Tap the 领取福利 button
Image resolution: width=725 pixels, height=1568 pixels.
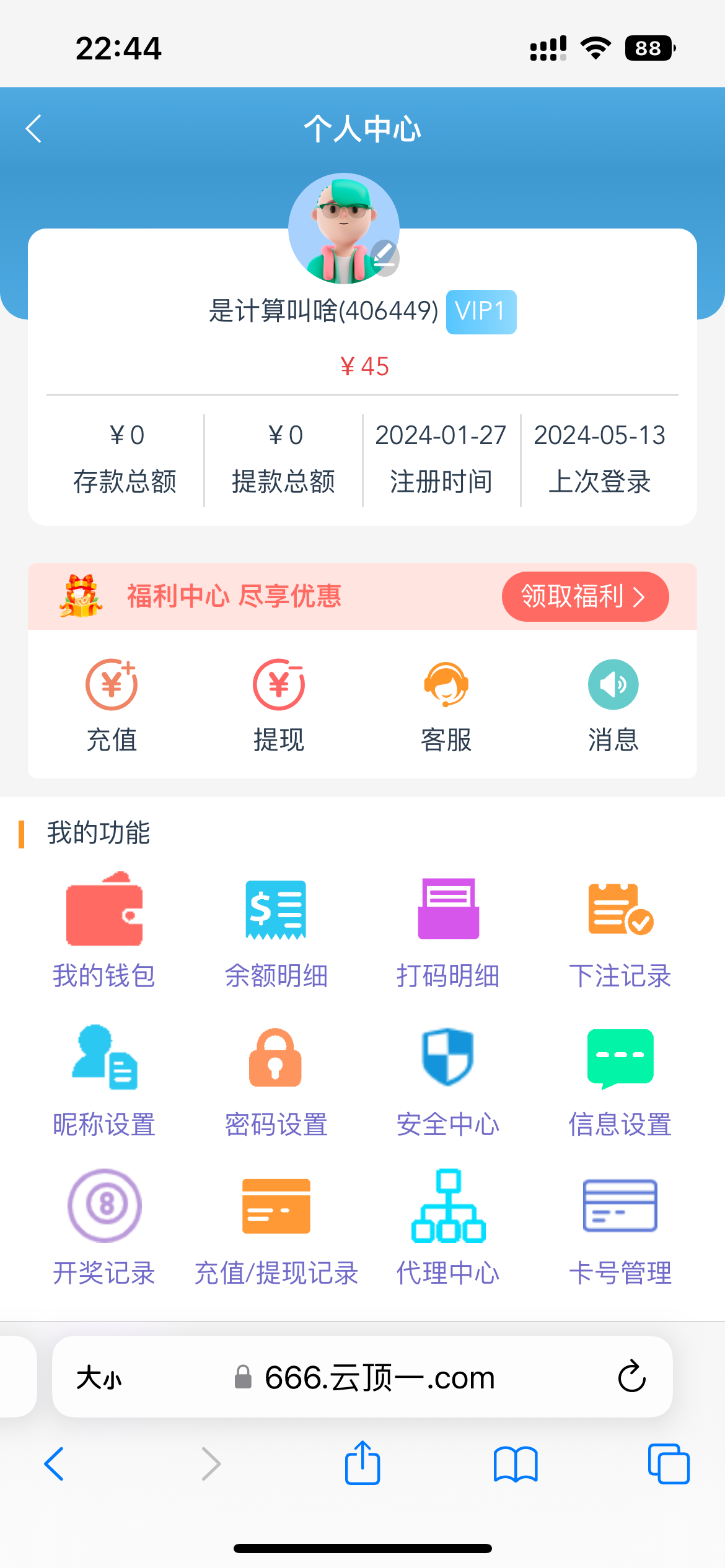point(584,596)
